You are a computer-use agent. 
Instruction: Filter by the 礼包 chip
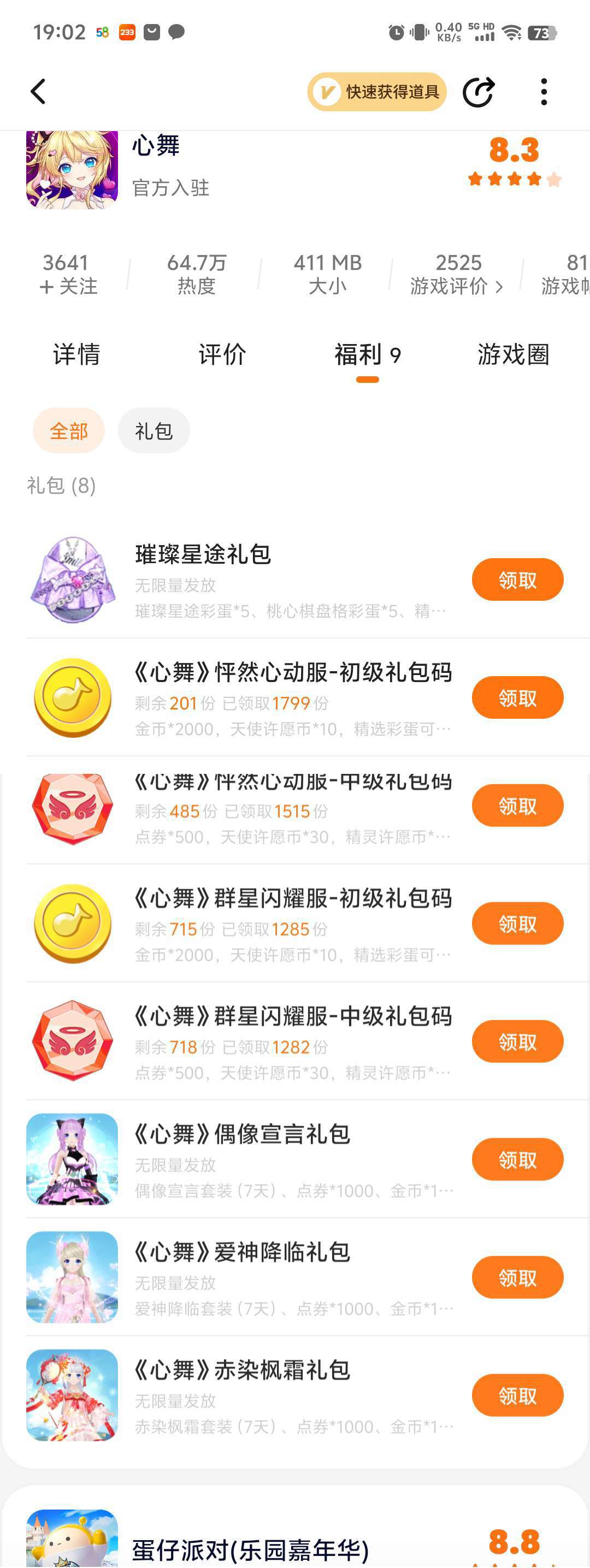[154, 431]
